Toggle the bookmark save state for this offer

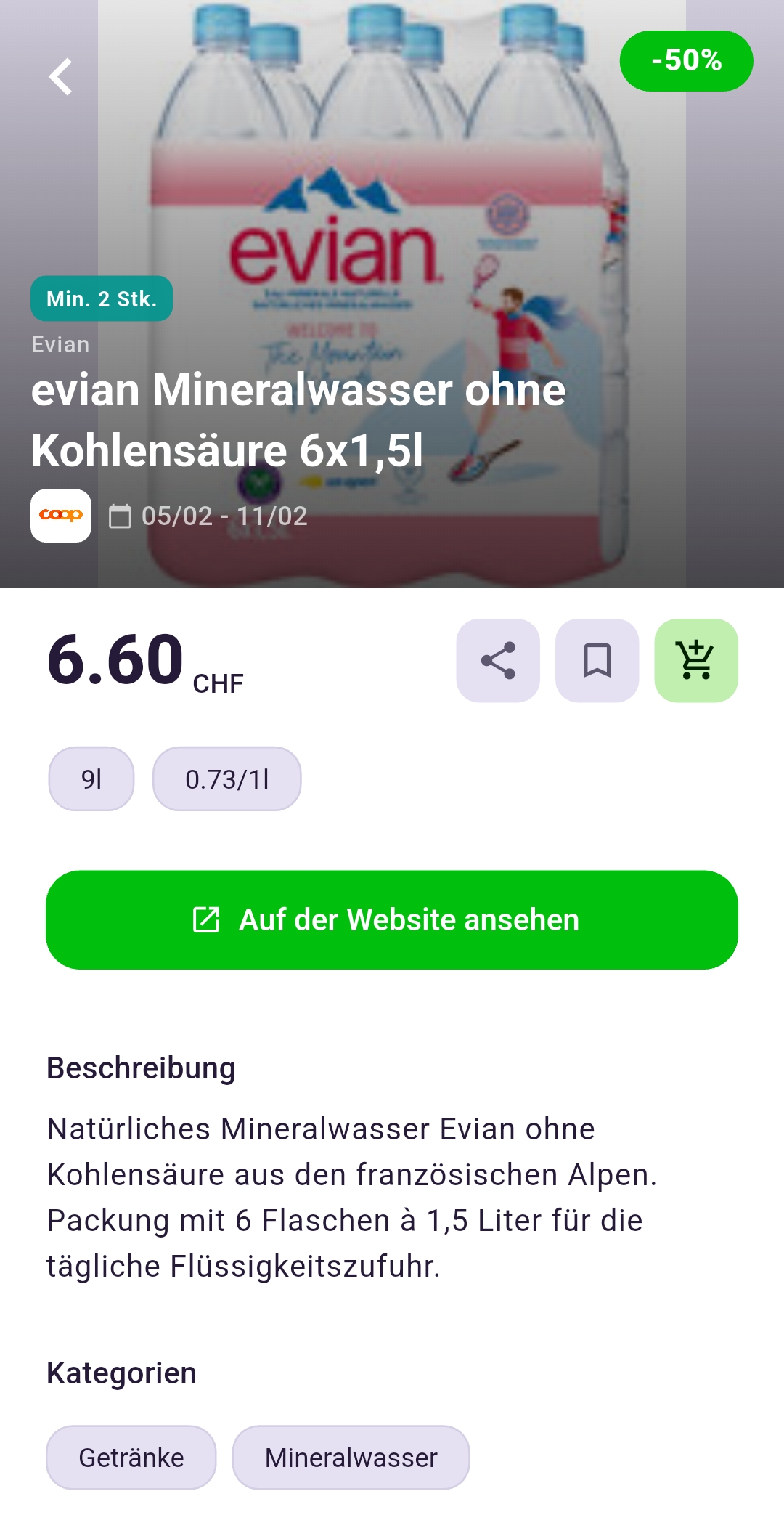point(597,660)
